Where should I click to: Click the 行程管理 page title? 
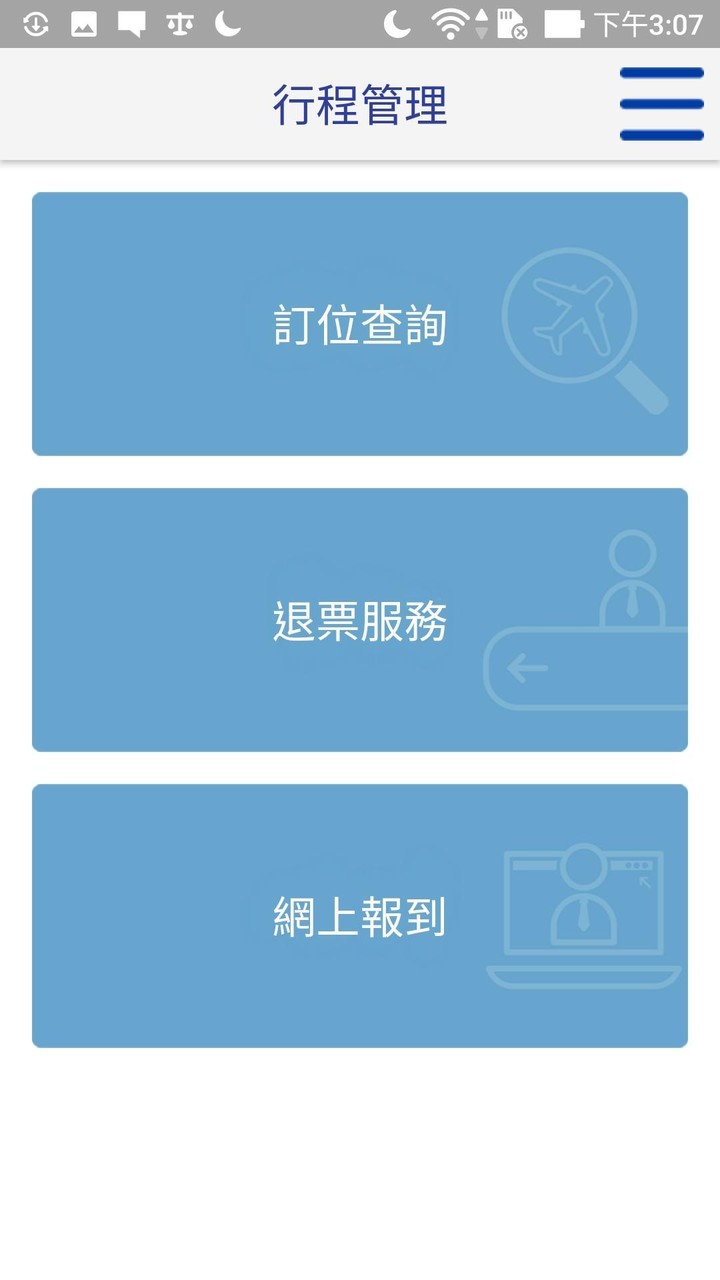point(360,103)
